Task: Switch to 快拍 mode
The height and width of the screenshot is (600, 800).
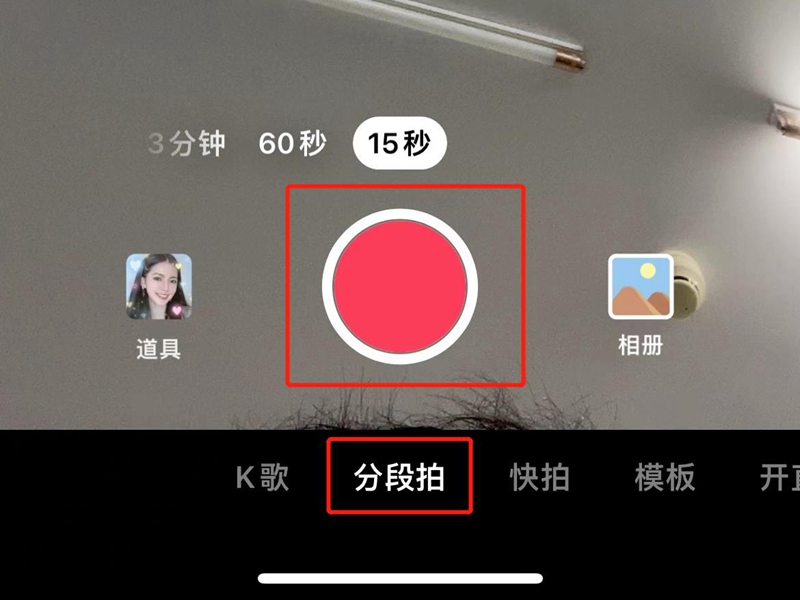Action: point(539,477)
